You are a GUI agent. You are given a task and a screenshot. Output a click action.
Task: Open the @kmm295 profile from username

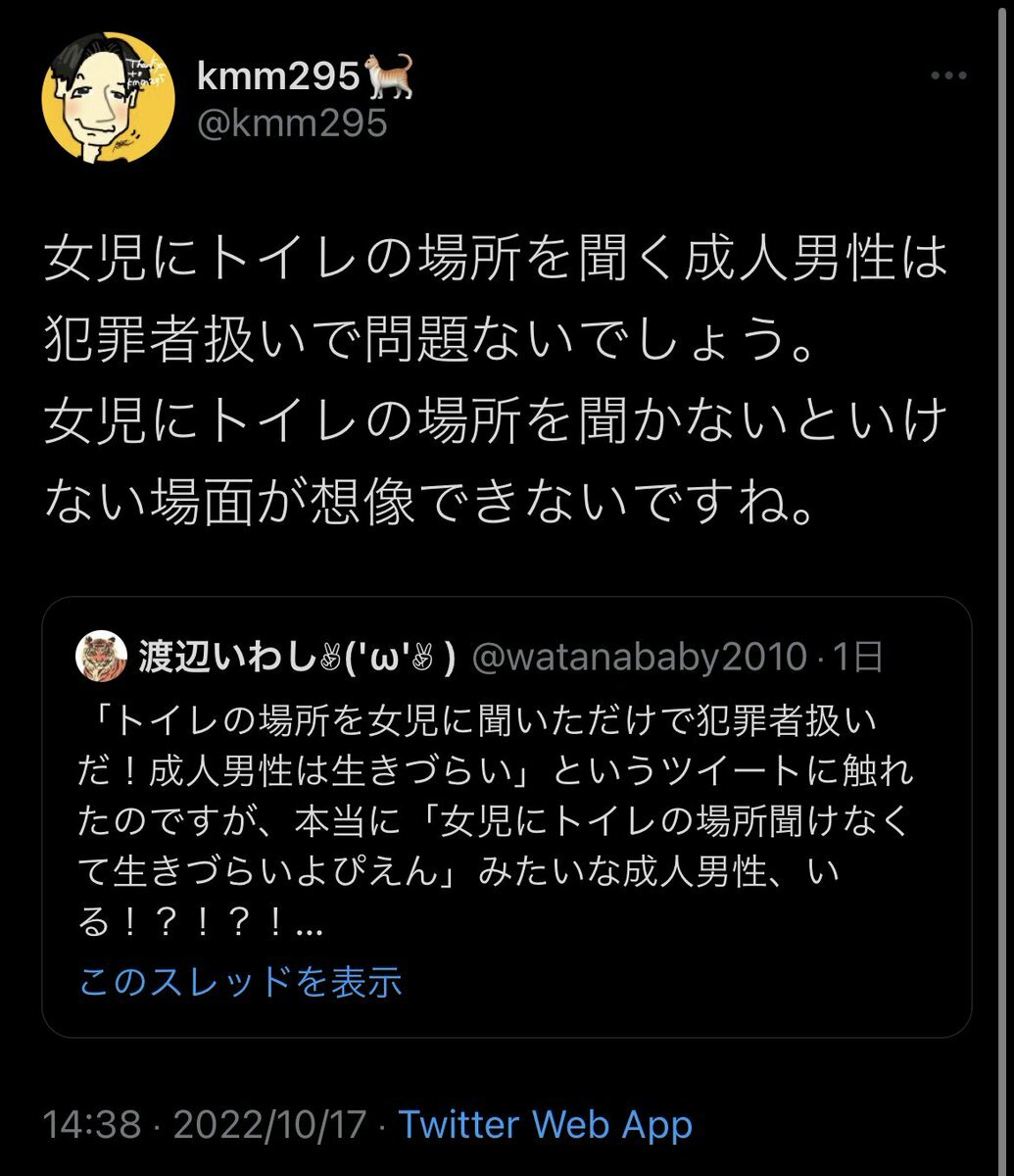(x=292, y=123)
